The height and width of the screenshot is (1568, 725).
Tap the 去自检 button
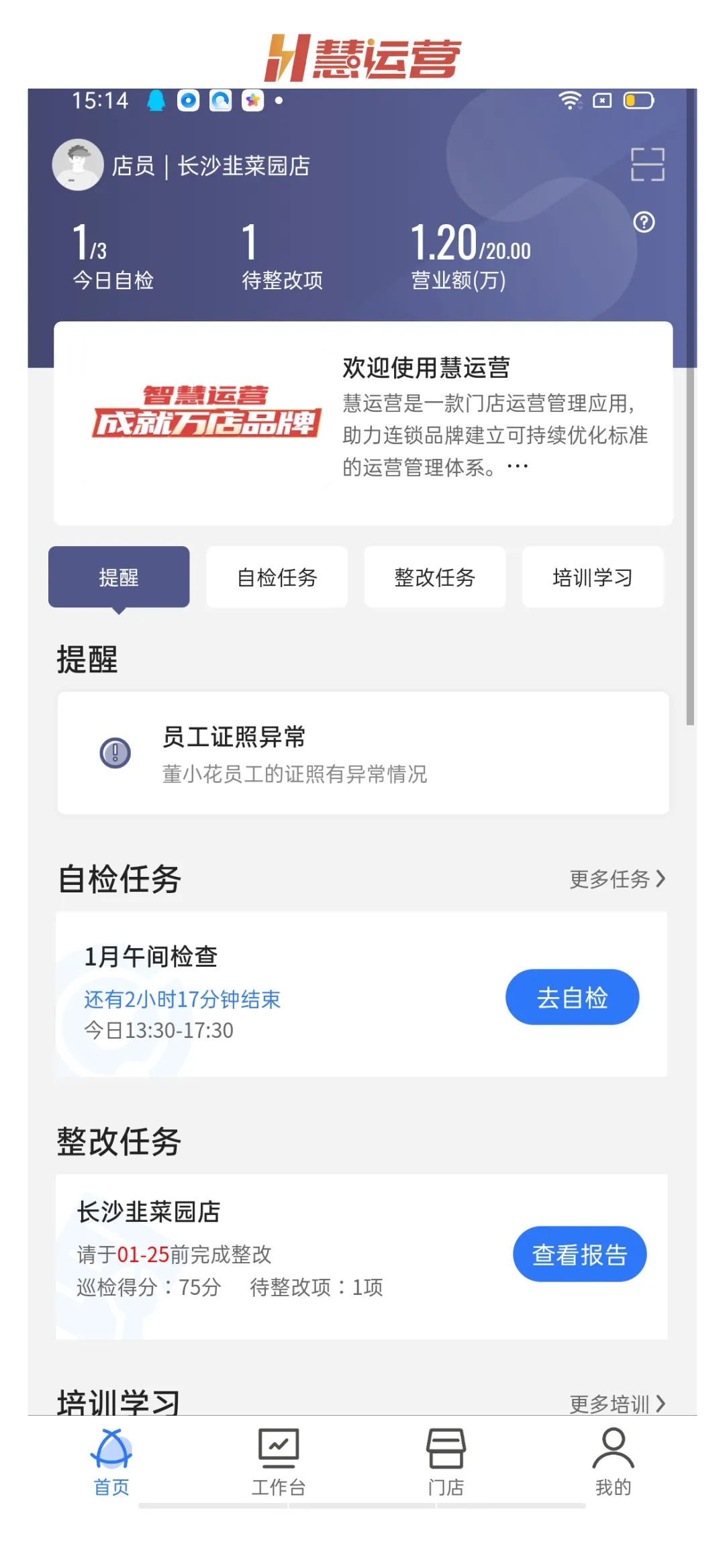coord(572,997)
